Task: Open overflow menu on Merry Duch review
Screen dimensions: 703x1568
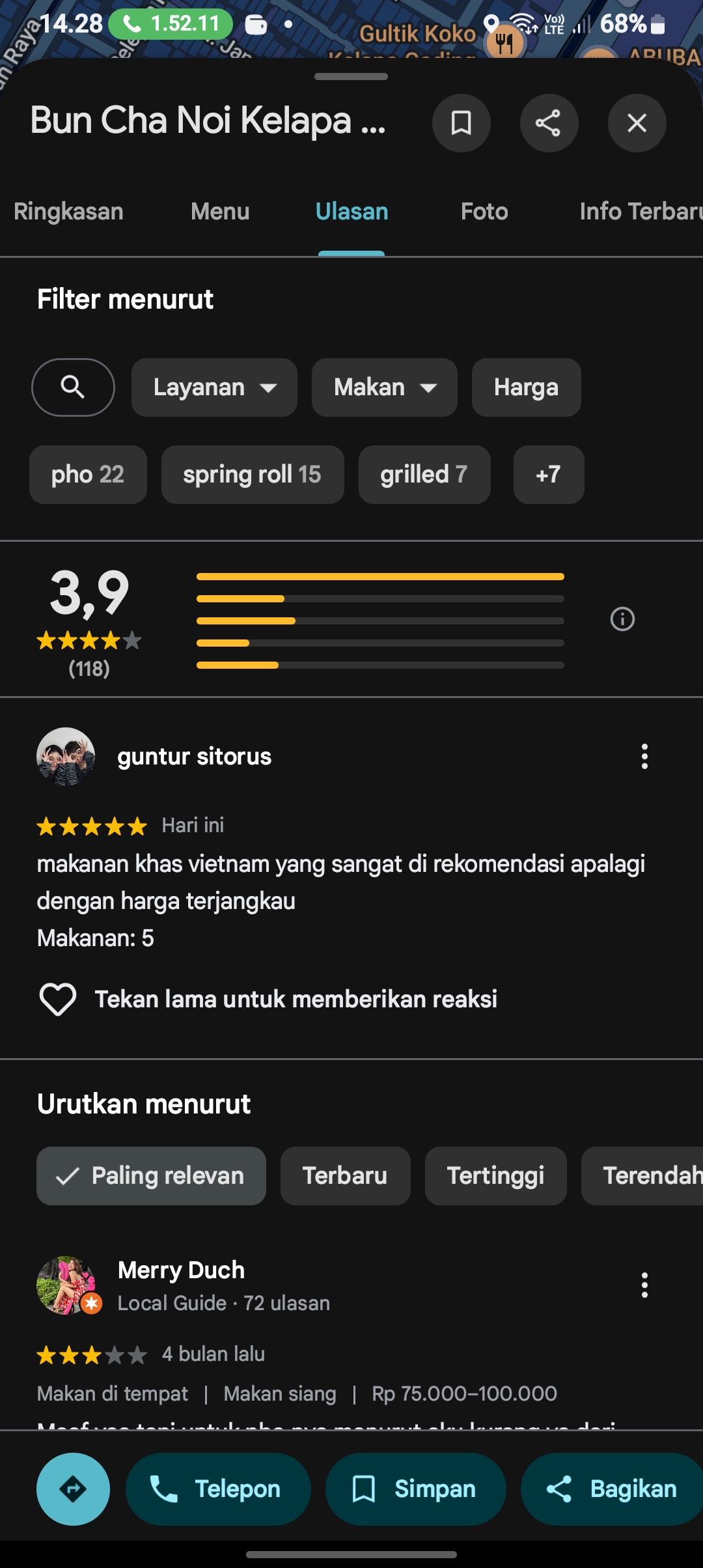Action: pos(644,1285)
